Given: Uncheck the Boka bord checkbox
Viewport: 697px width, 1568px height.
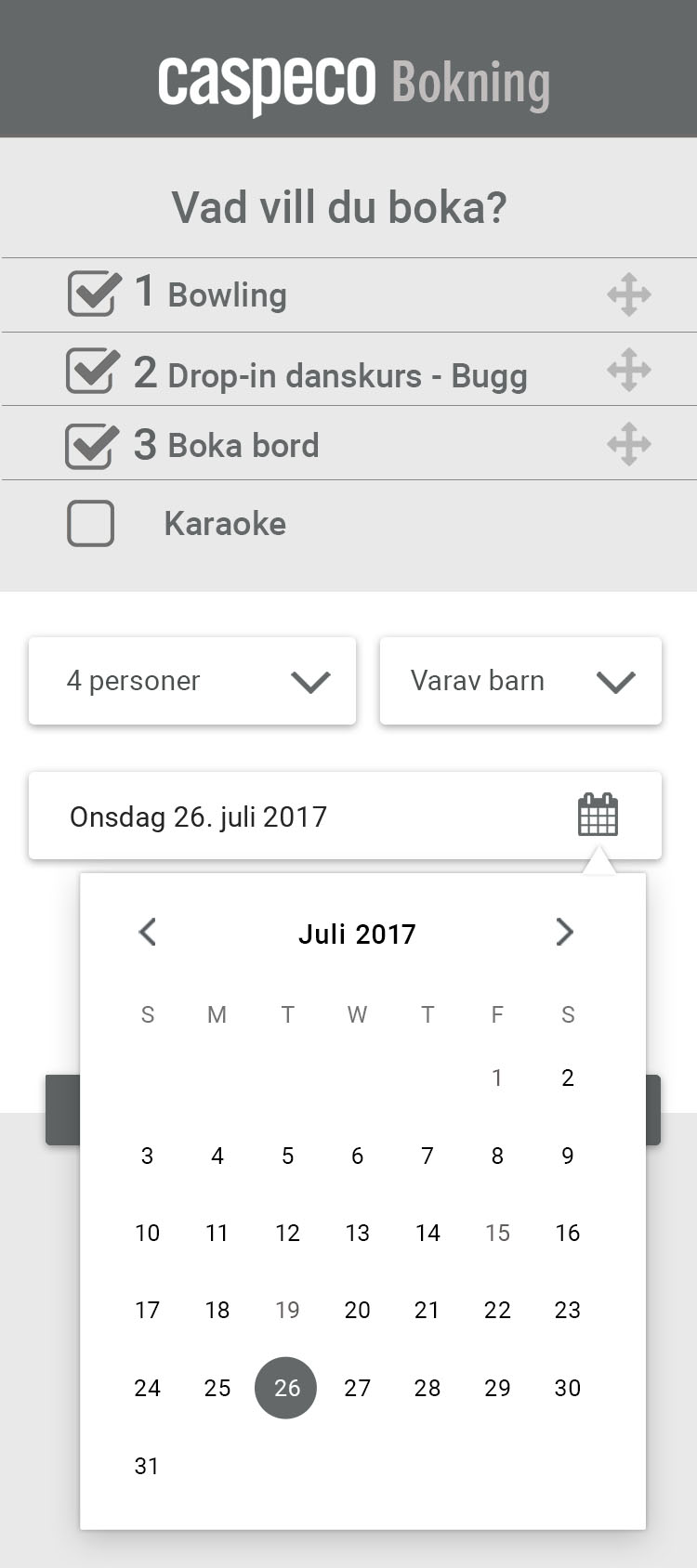Looking at the screenshot, I should (x=91, y=446).
